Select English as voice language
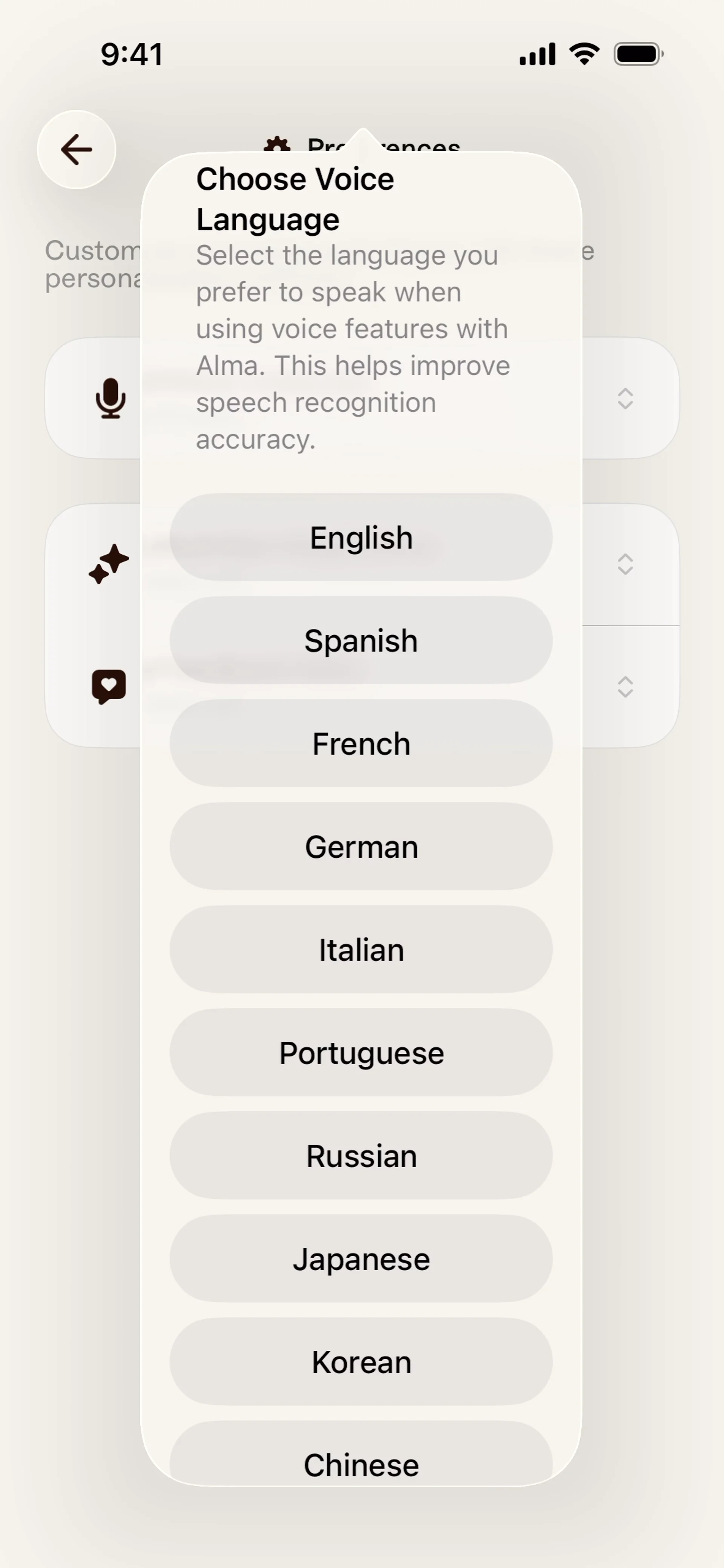 coord(361,538)
